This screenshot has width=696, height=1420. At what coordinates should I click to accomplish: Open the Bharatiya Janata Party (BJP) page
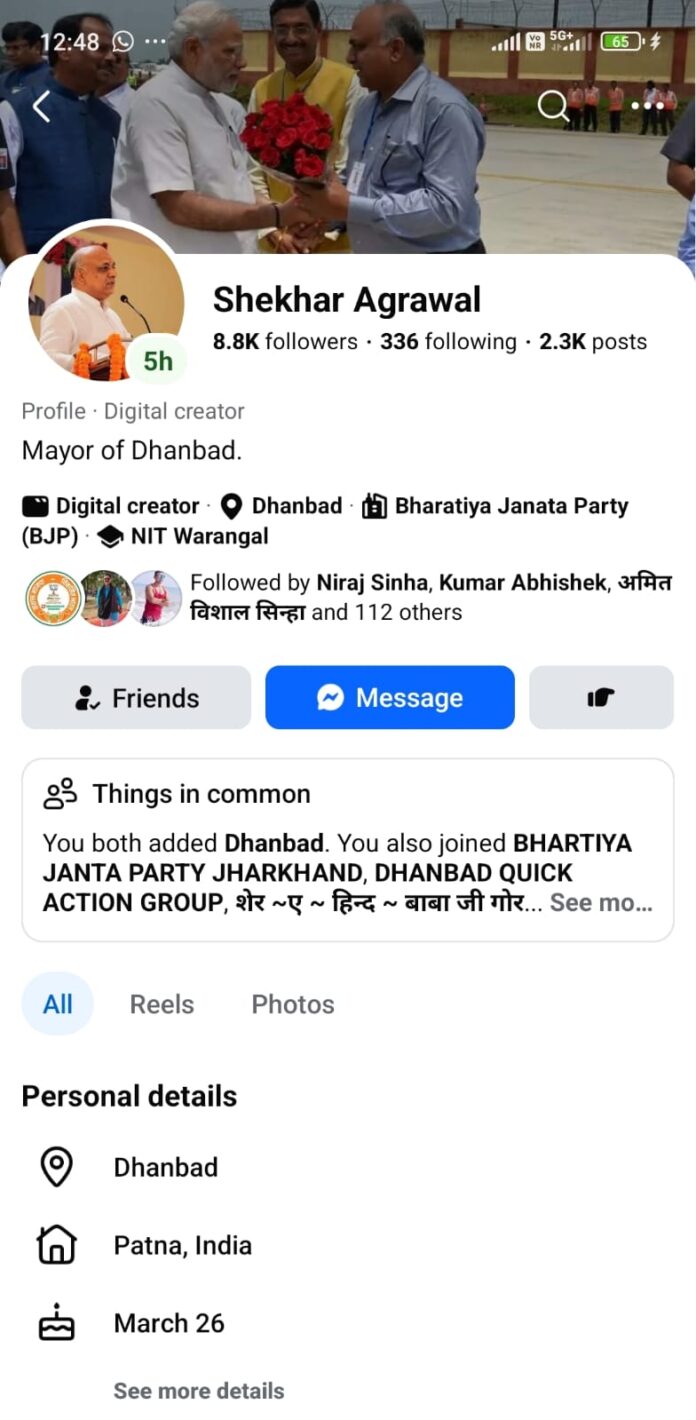pos(510,506)
